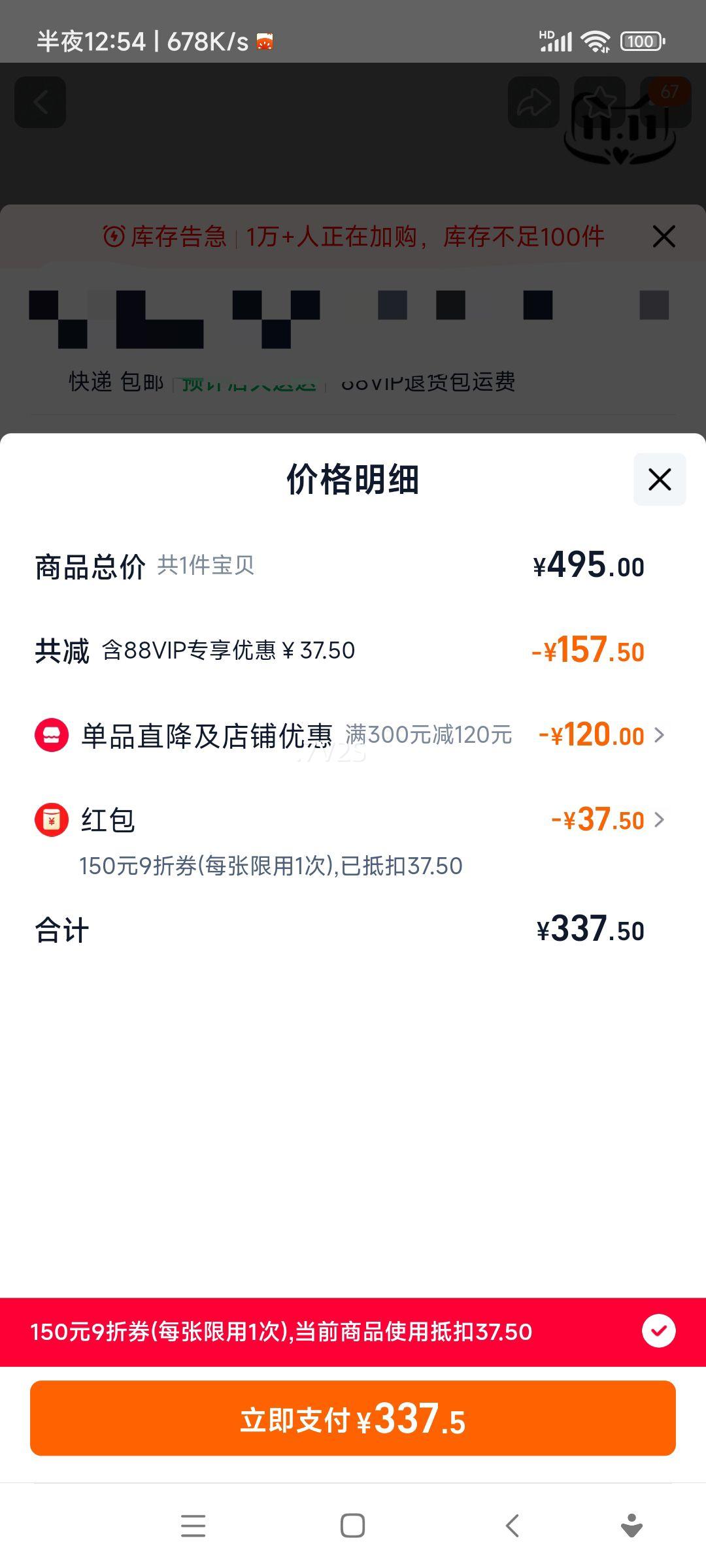Close the 价格明细 price detail sheet
Image resolution: width=706 pixels, height=1568 pixels.
click(660, 479)
